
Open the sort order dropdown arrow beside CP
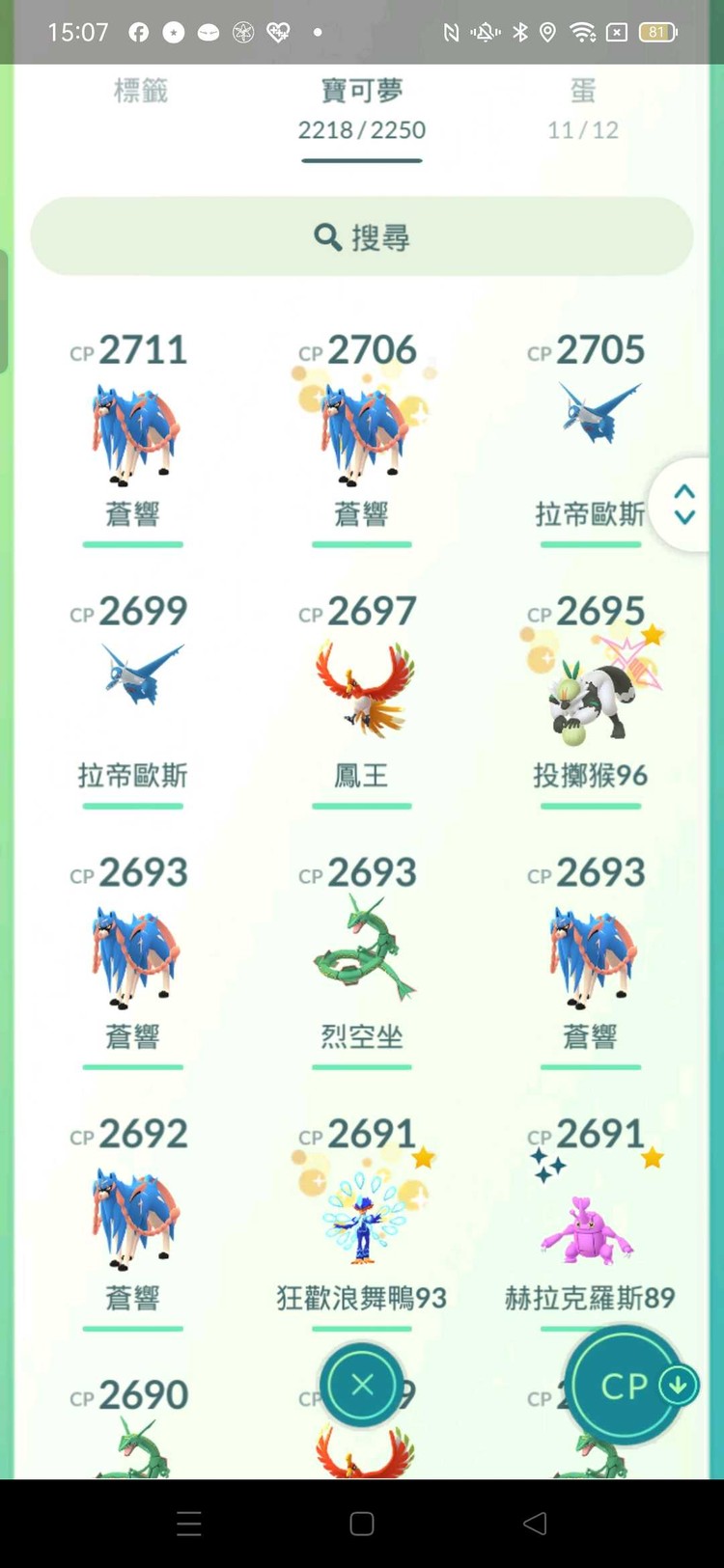[x=677, y=1384]
